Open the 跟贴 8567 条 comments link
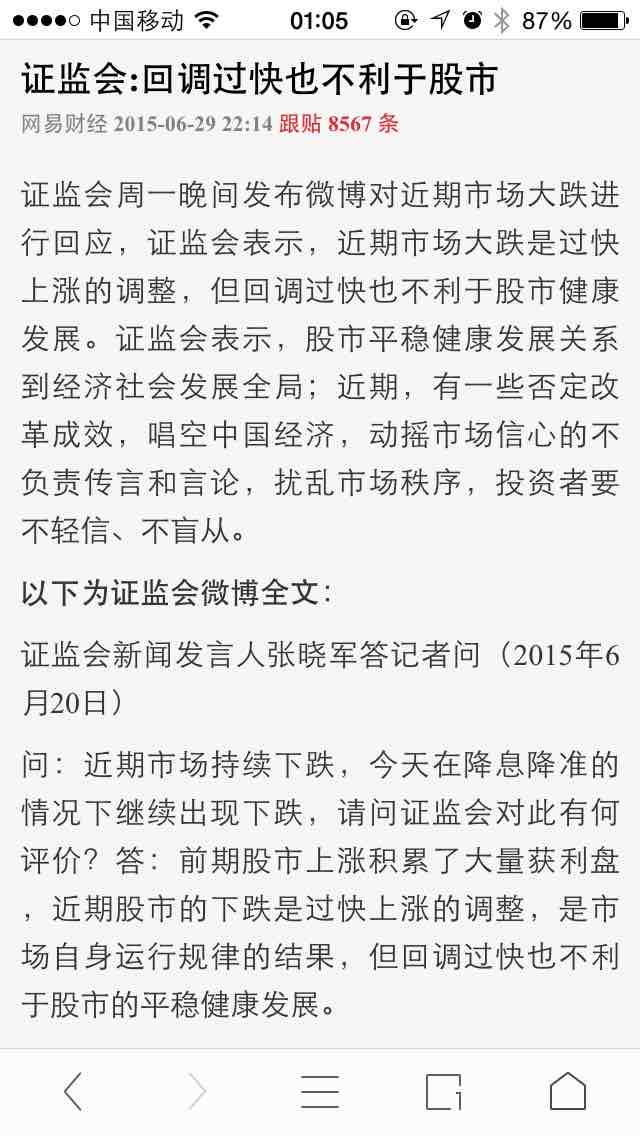Image resolution: width=640 pixels, height=1136 pixels. pyautogui.click(x=338, y=124)
